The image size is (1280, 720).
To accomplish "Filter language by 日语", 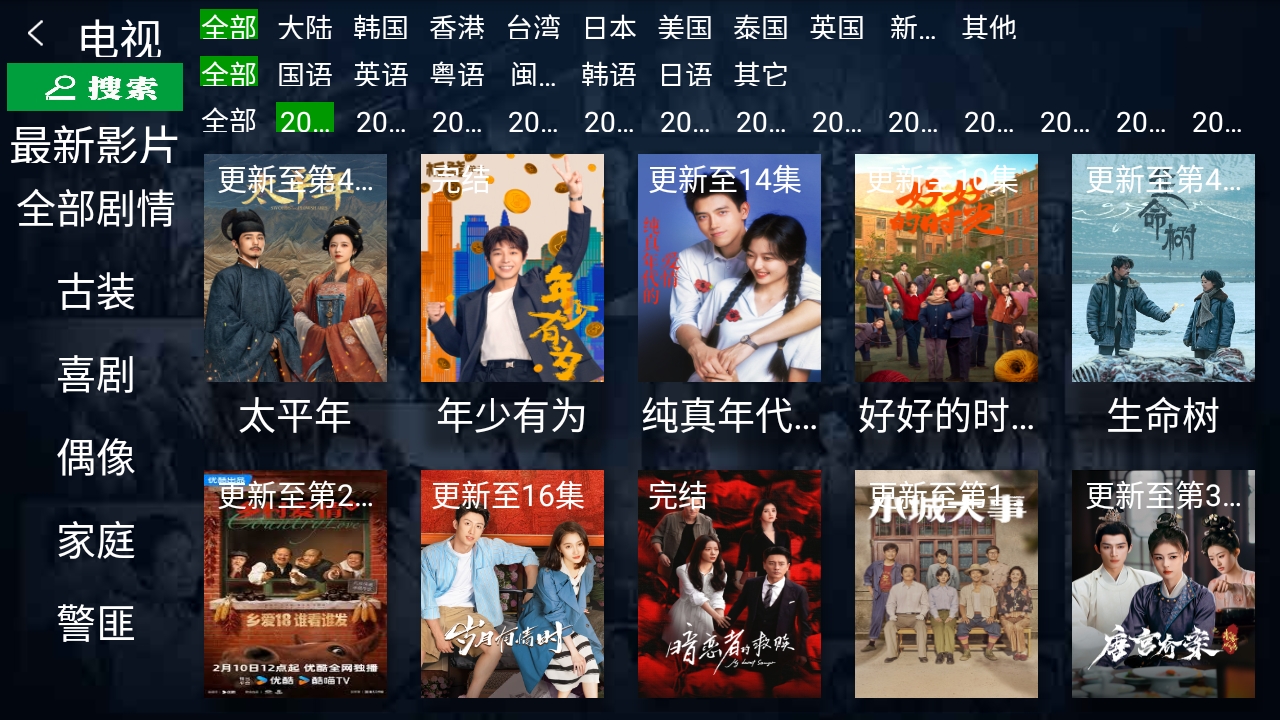I will point(686,75).
